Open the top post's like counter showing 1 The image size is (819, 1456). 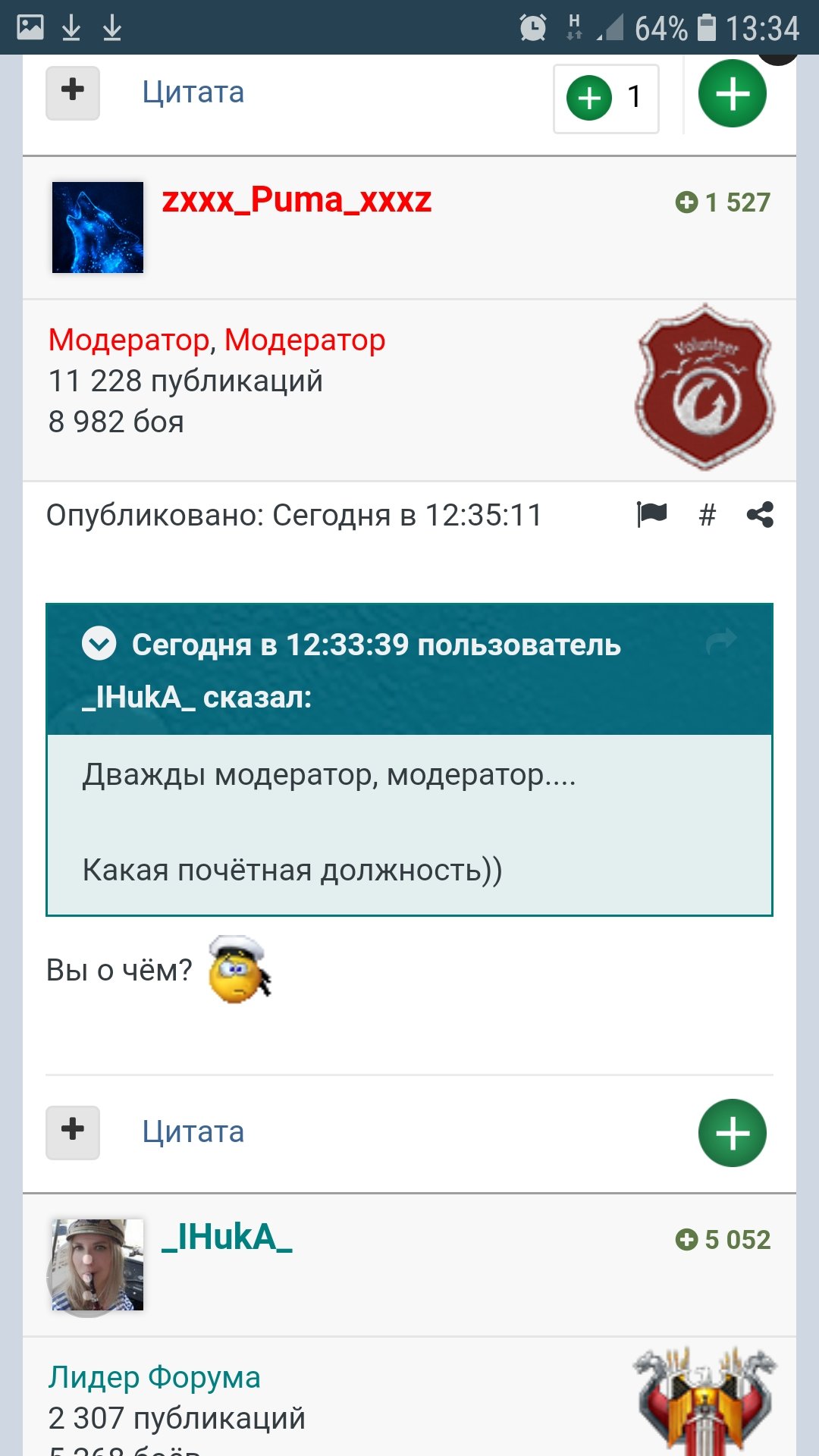point(606,99)
